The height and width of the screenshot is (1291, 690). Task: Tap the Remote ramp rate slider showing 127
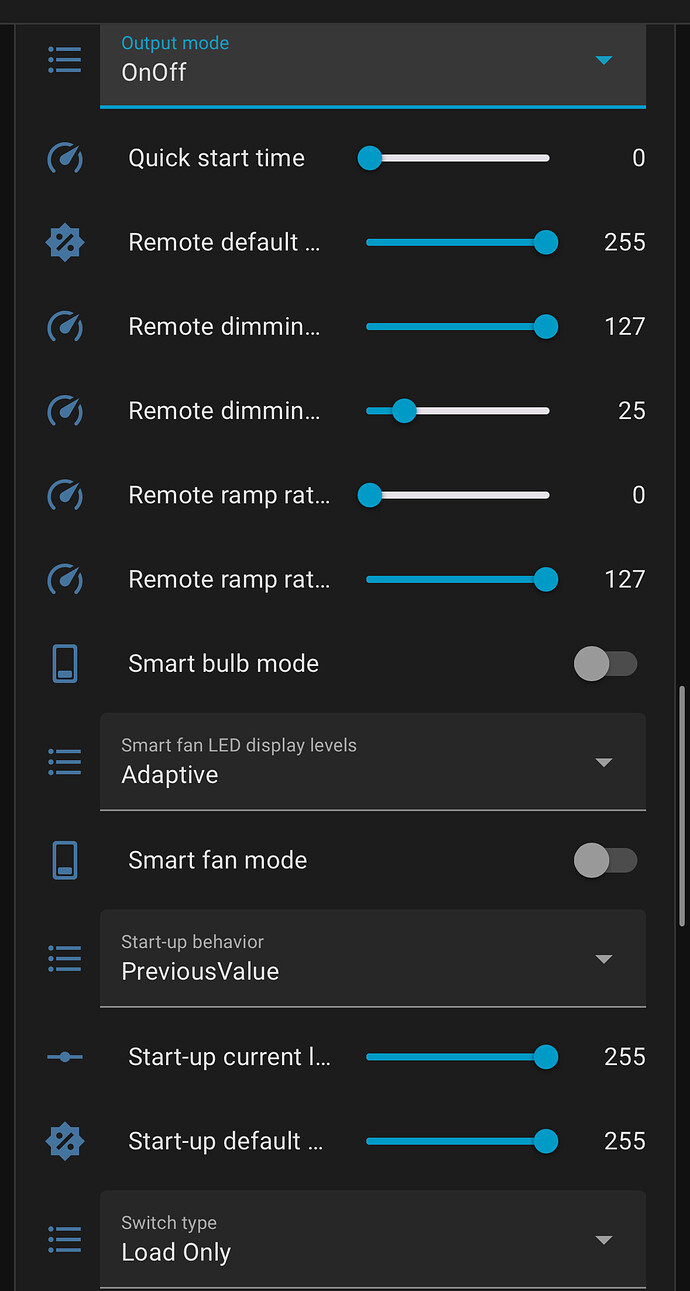(x=458, y=579)
